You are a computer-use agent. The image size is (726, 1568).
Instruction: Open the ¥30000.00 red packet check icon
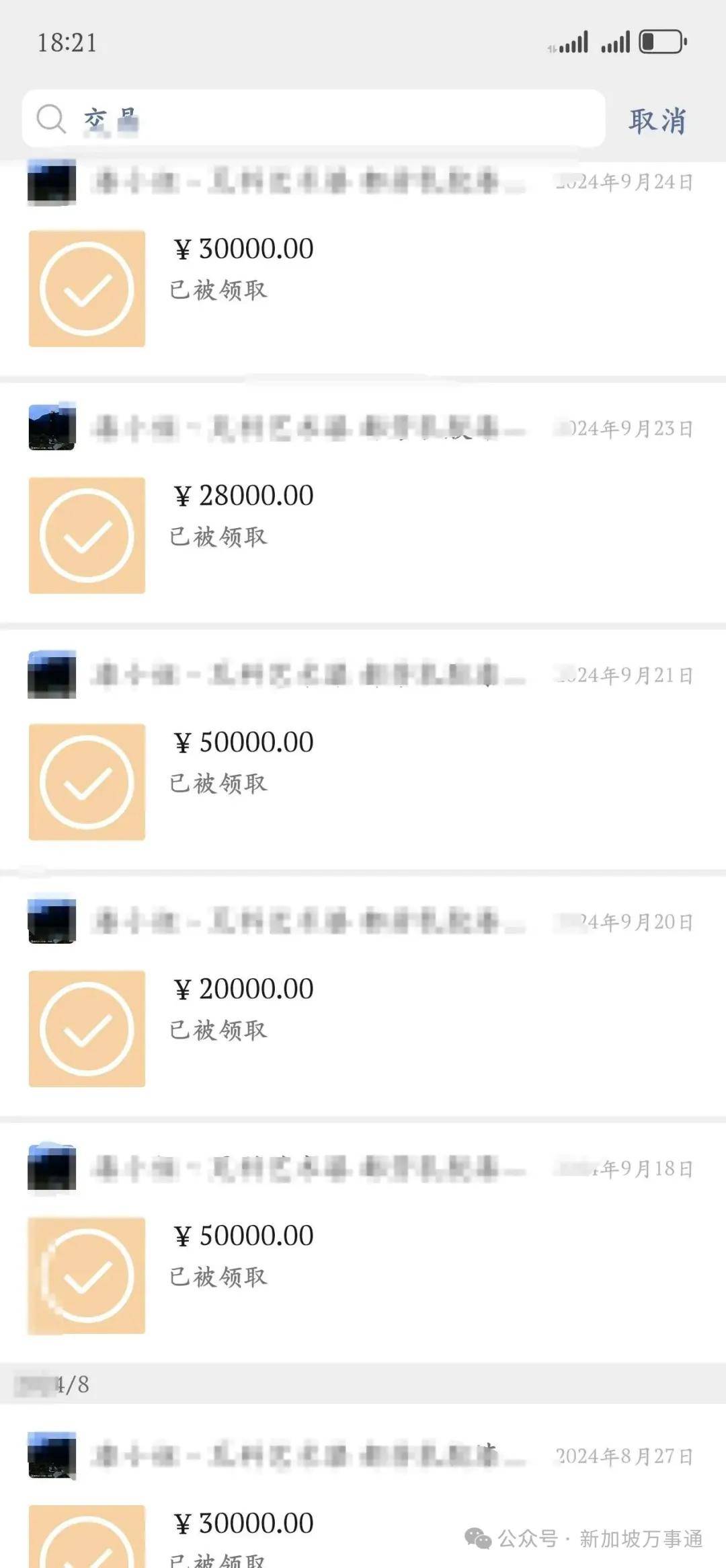pyautogui.click(x=86, y=288)
